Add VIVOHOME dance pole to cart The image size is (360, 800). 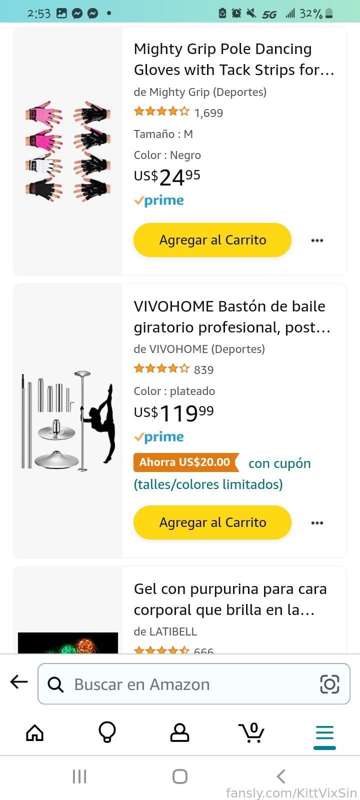212,522
